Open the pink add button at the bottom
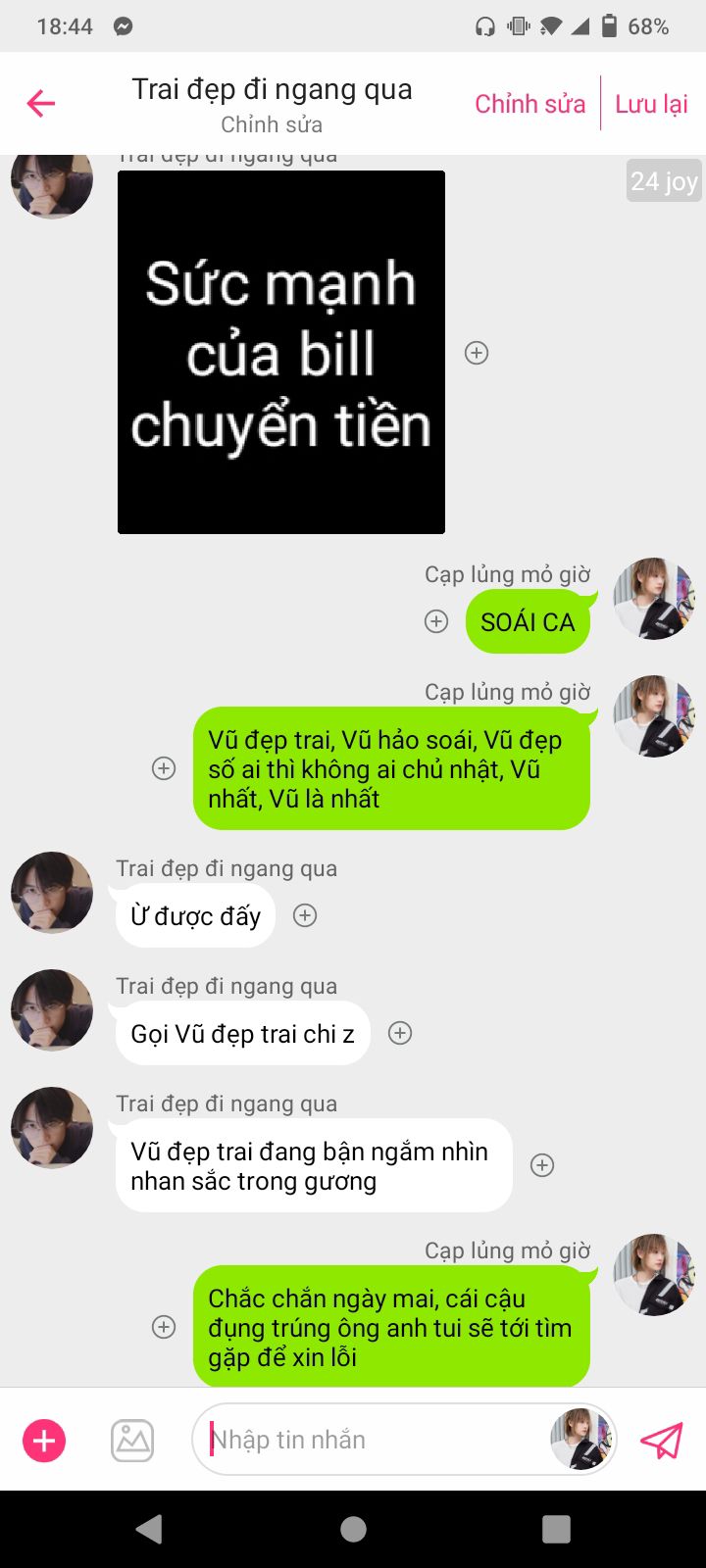The image size is (706, 1568). 44,1441
